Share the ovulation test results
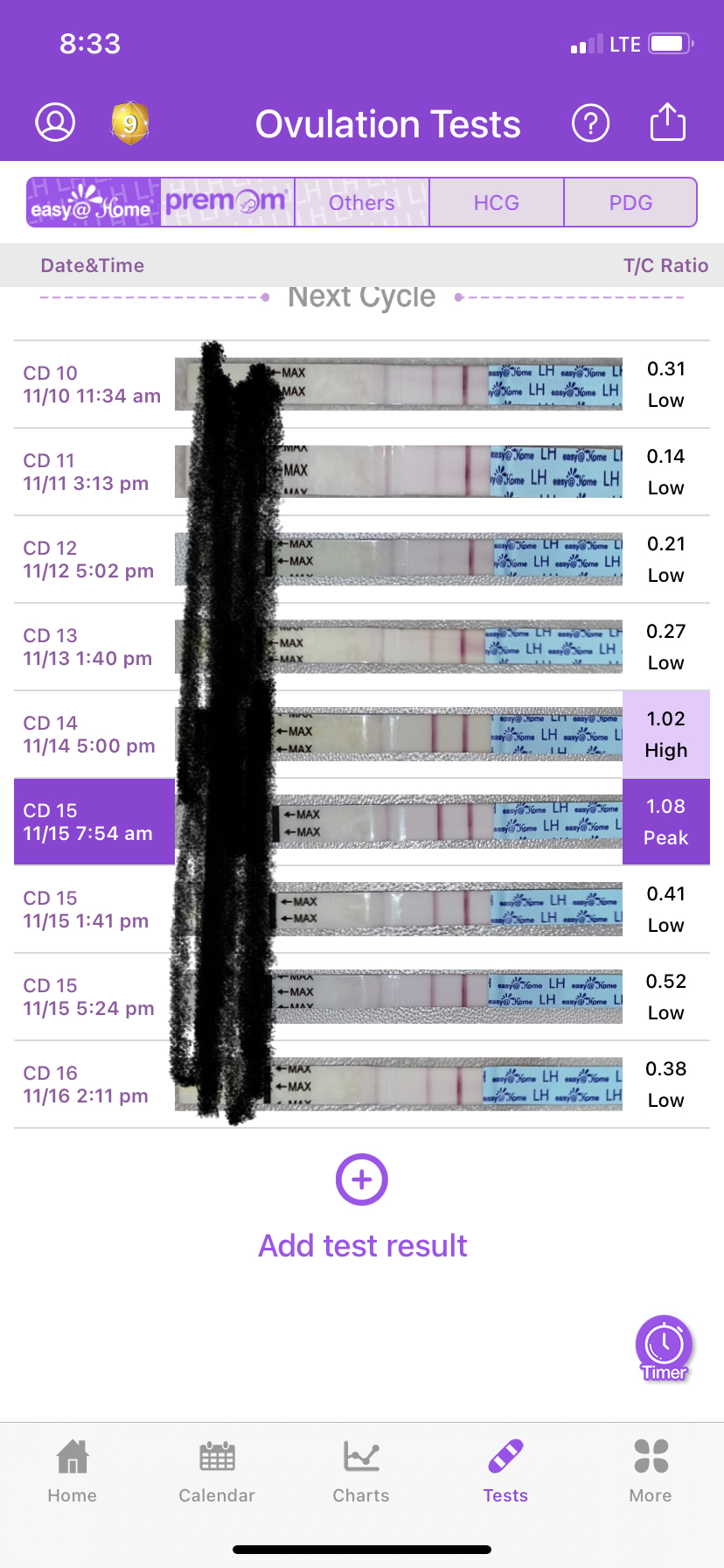This screenshot has width=724, height=1568. 668,122
